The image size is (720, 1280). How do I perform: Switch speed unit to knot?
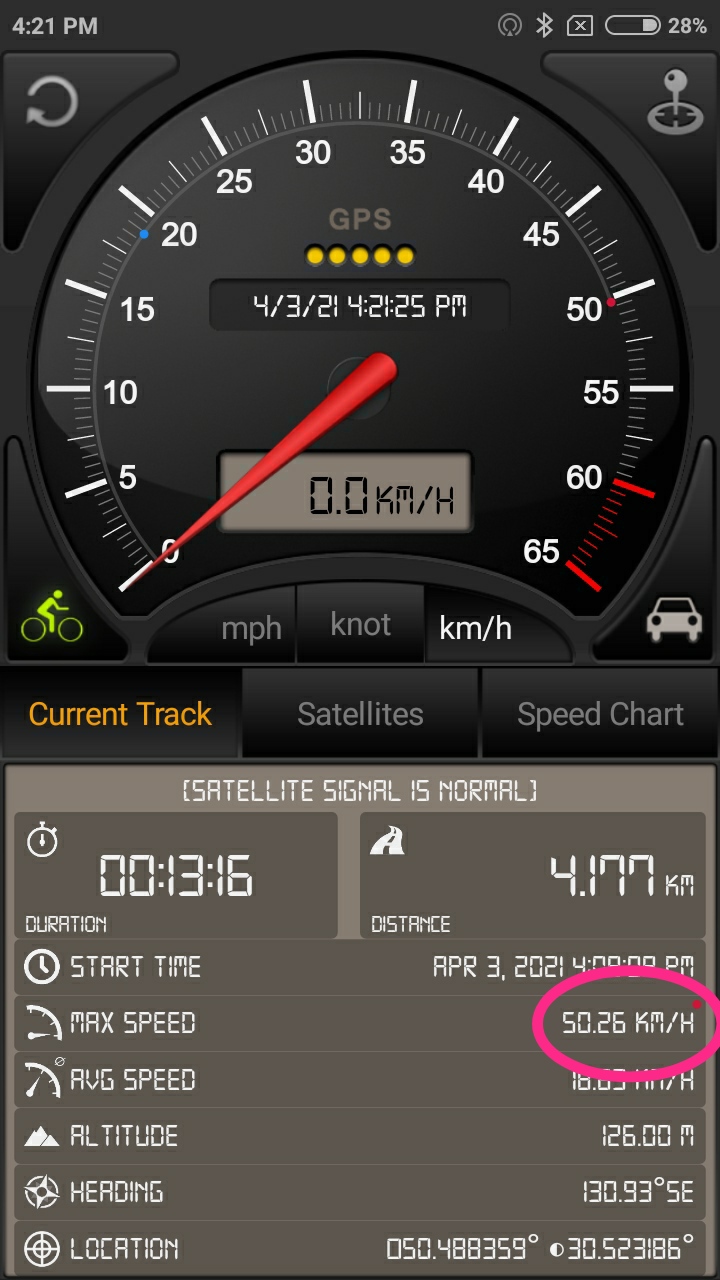click(x=360, y=625)
